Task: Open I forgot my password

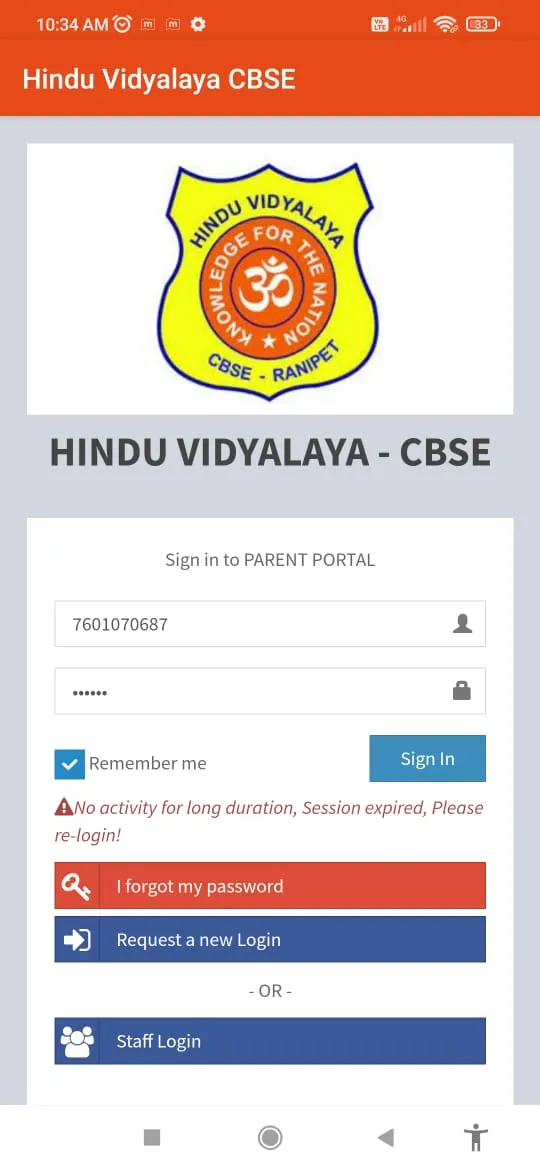Action: (x=270, y=886)
